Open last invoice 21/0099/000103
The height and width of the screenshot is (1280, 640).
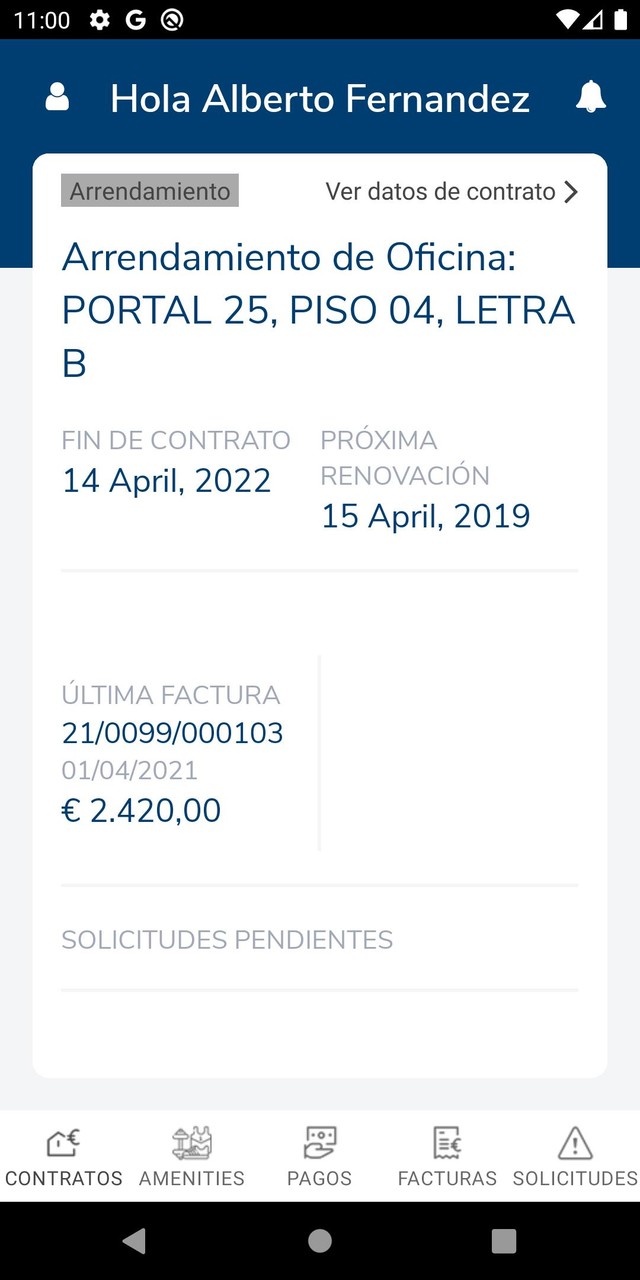click(173, 734)
